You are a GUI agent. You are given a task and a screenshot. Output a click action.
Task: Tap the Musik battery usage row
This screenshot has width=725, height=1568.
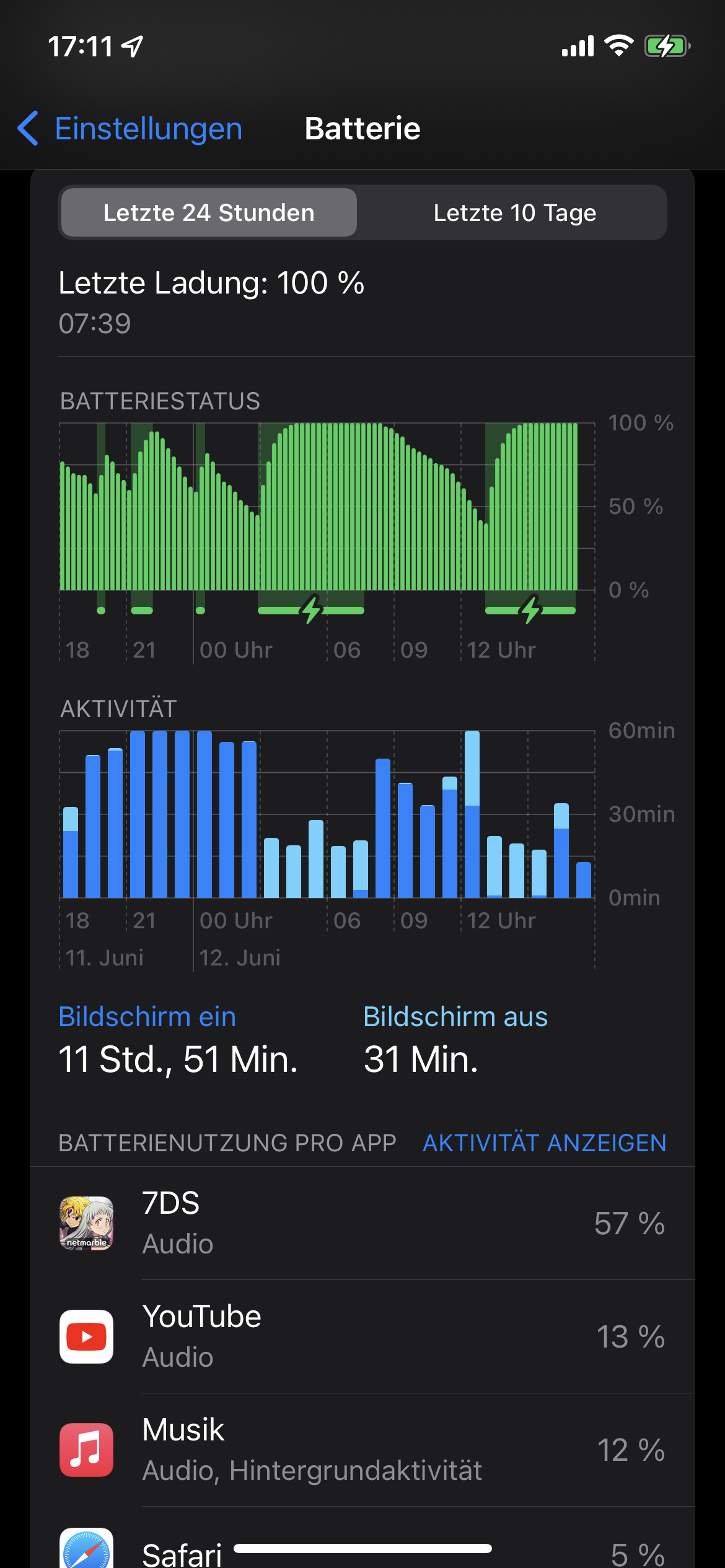click(x=362, y=1450)
